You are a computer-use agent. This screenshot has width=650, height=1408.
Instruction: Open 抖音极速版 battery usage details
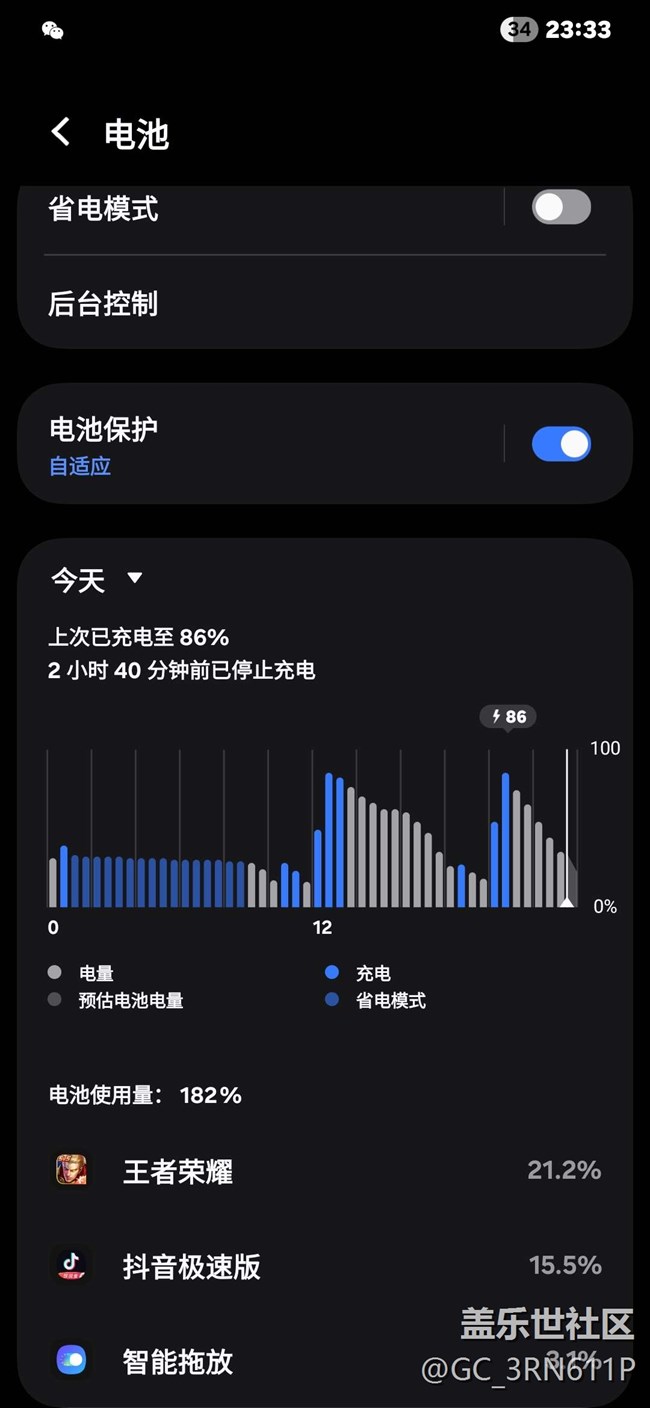325,1266
